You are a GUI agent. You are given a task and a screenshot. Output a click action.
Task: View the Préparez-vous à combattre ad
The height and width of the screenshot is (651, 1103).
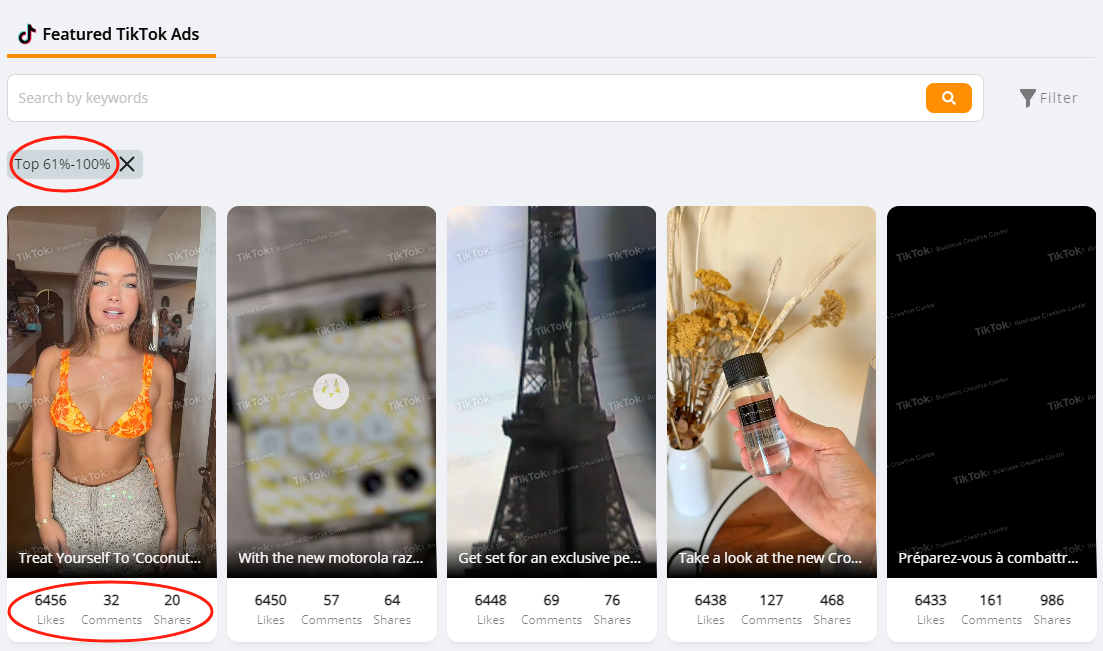[991, 390]
